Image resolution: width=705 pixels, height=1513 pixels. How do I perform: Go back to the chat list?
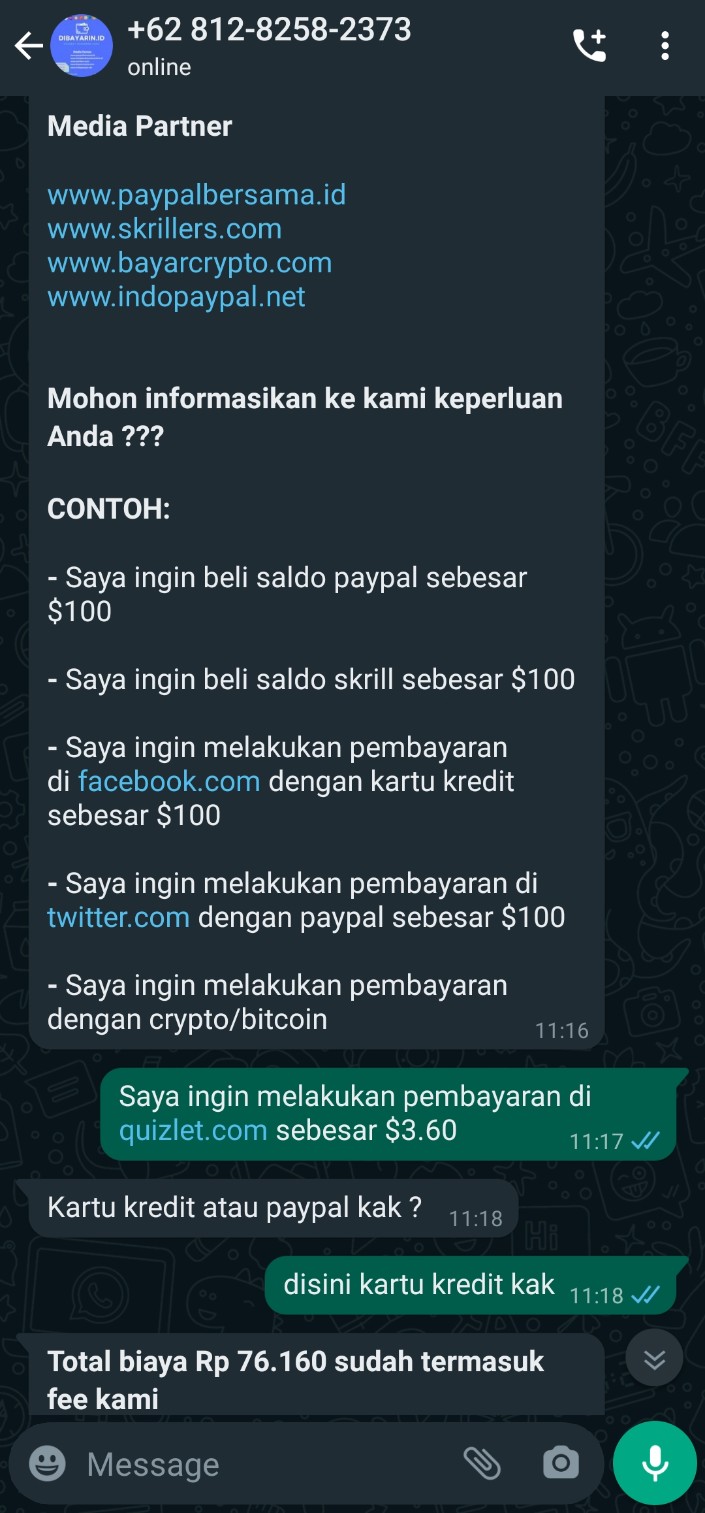[x=28, y=46]
